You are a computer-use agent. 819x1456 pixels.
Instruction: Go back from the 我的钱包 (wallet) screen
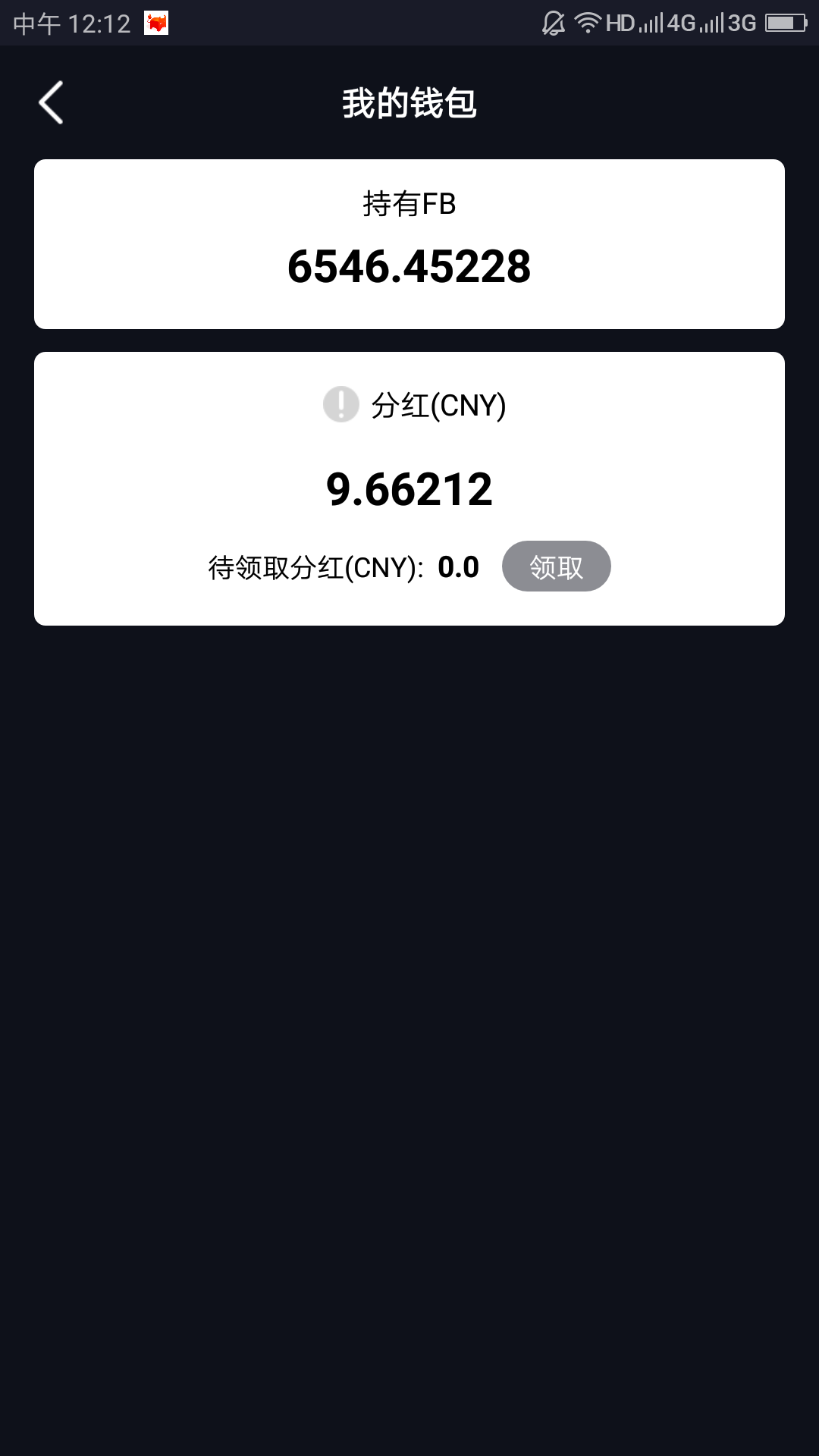click(51, 102)
